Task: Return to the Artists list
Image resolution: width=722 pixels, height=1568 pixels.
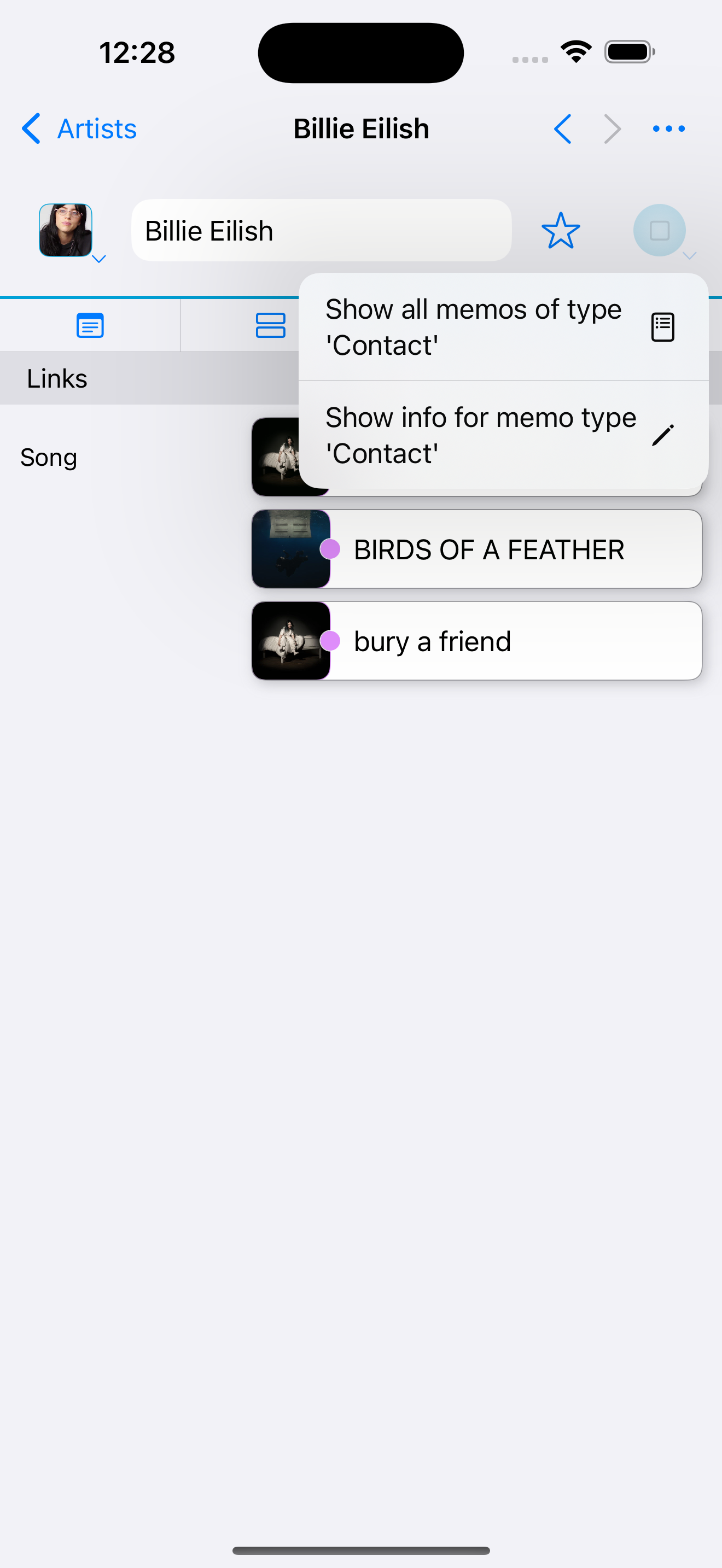Action: click(79, 128)
